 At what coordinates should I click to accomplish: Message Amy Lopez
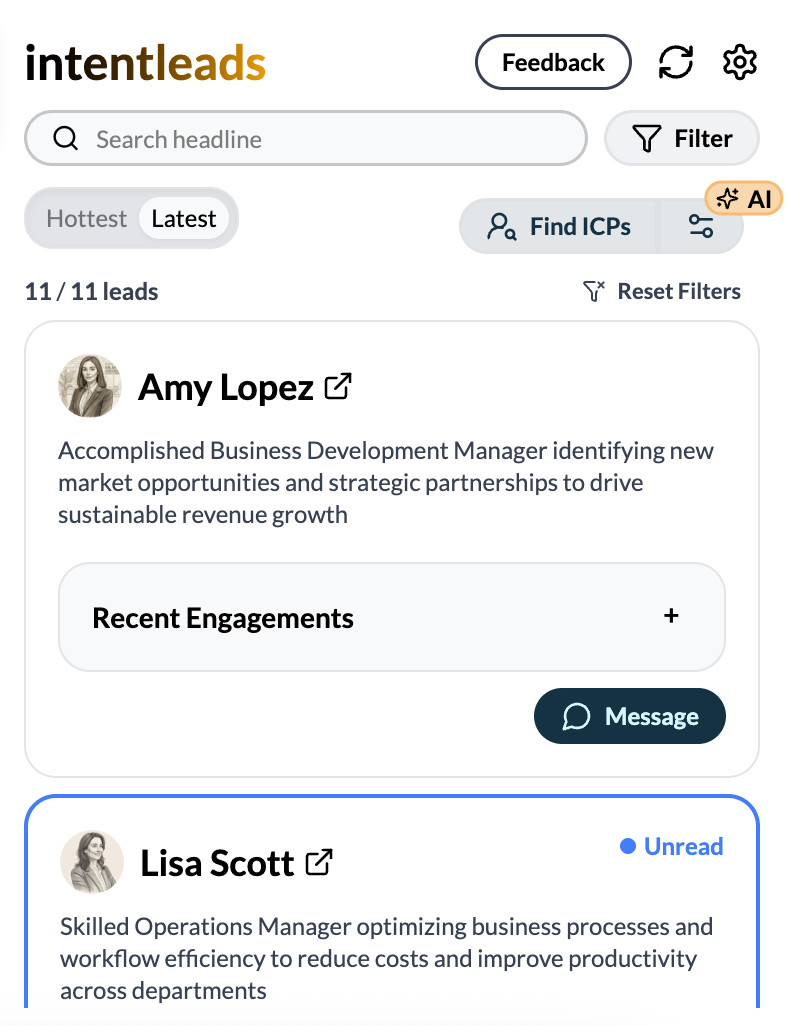(630, 716)
